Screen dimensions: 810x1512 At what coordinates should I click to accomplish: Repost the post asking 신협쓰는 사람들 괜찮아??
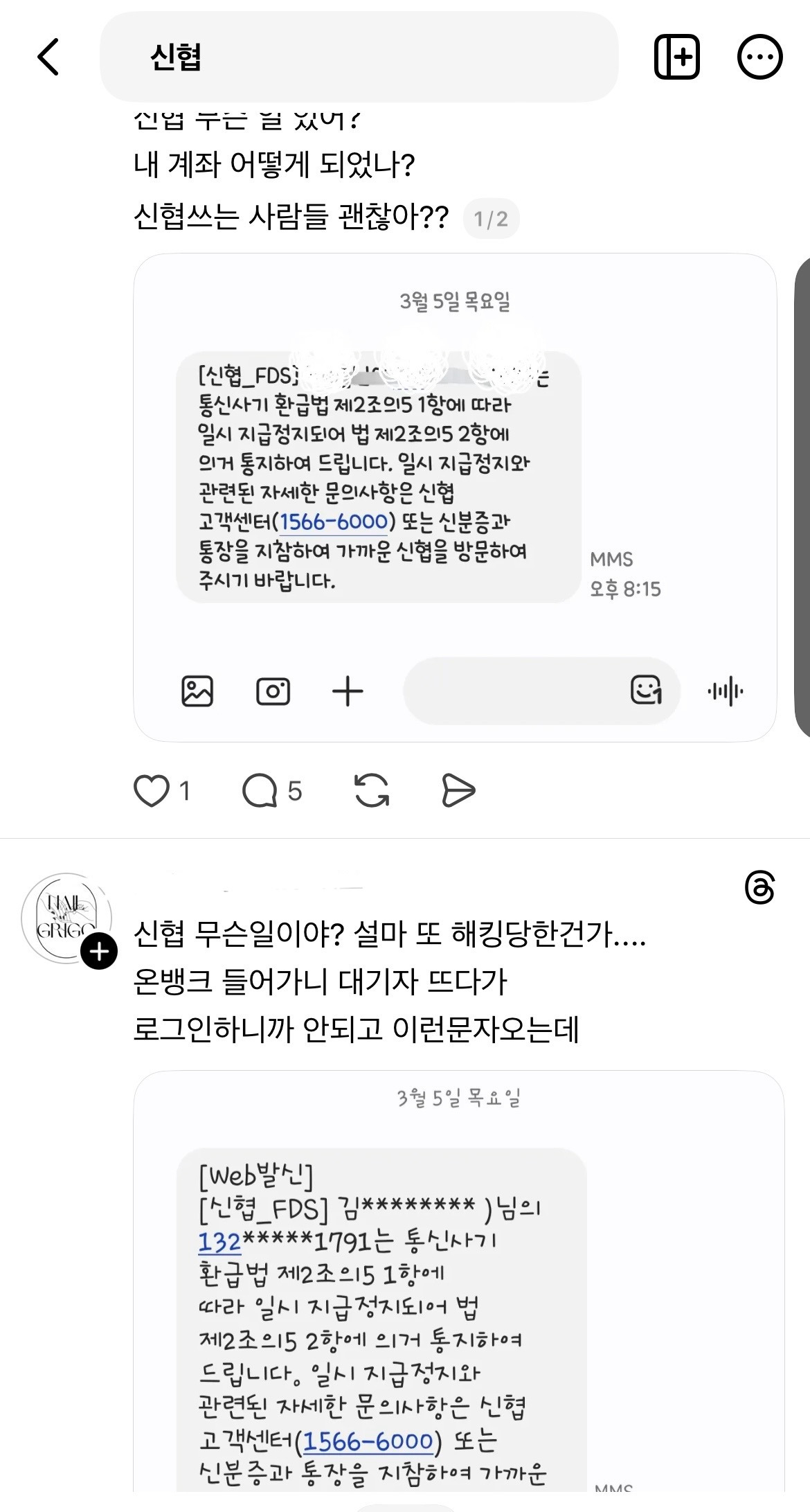click(372, 791)
